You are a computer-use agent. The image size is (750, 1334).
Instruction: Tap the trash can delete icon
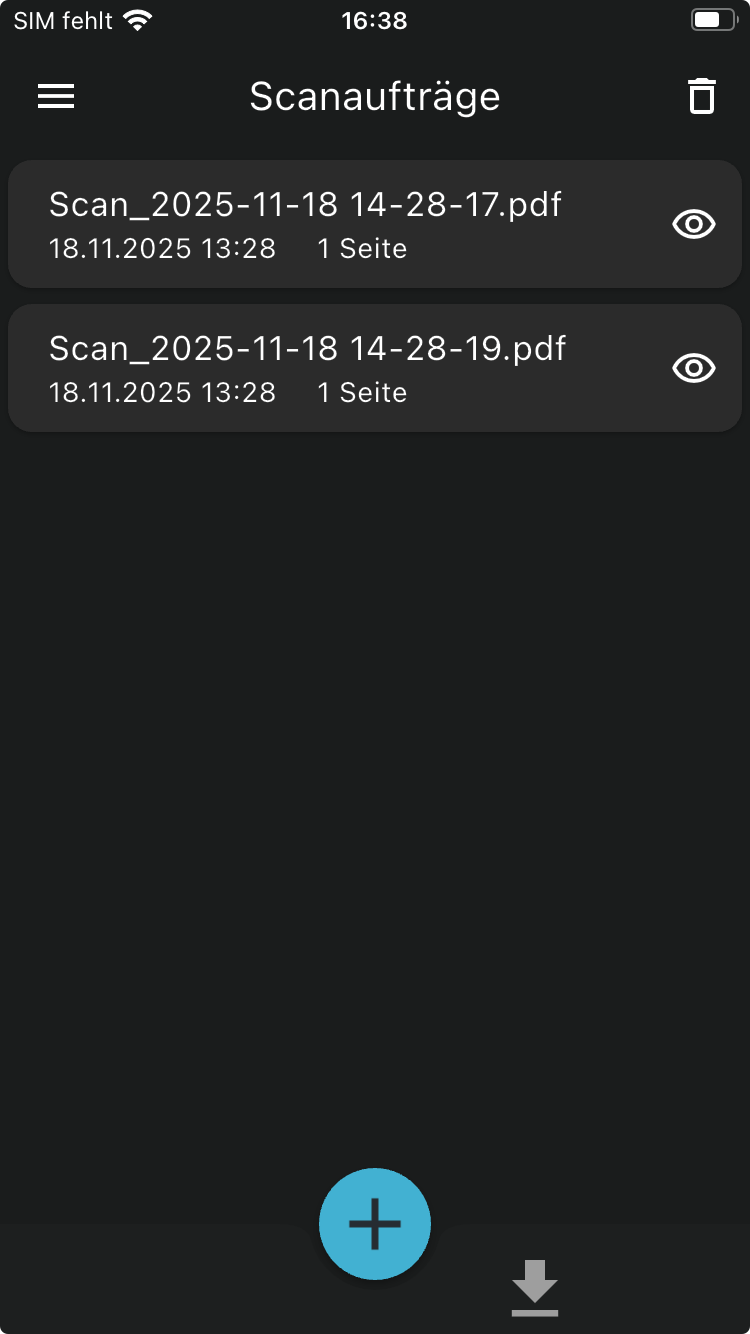[702, 96]
